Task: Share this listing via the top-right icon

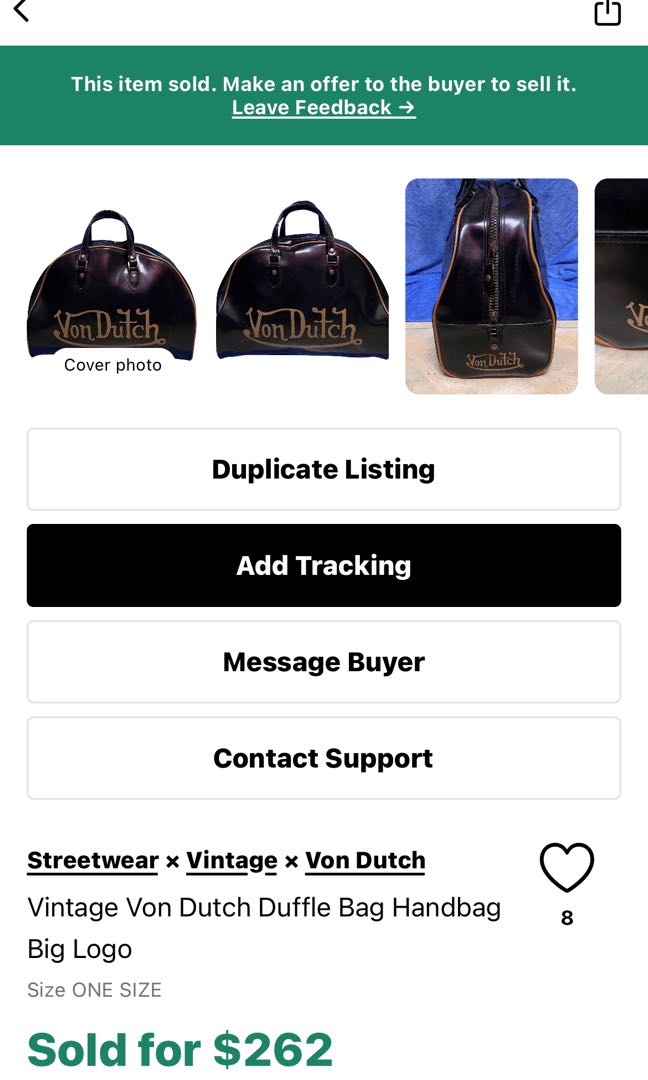Action: pos(607,12)
